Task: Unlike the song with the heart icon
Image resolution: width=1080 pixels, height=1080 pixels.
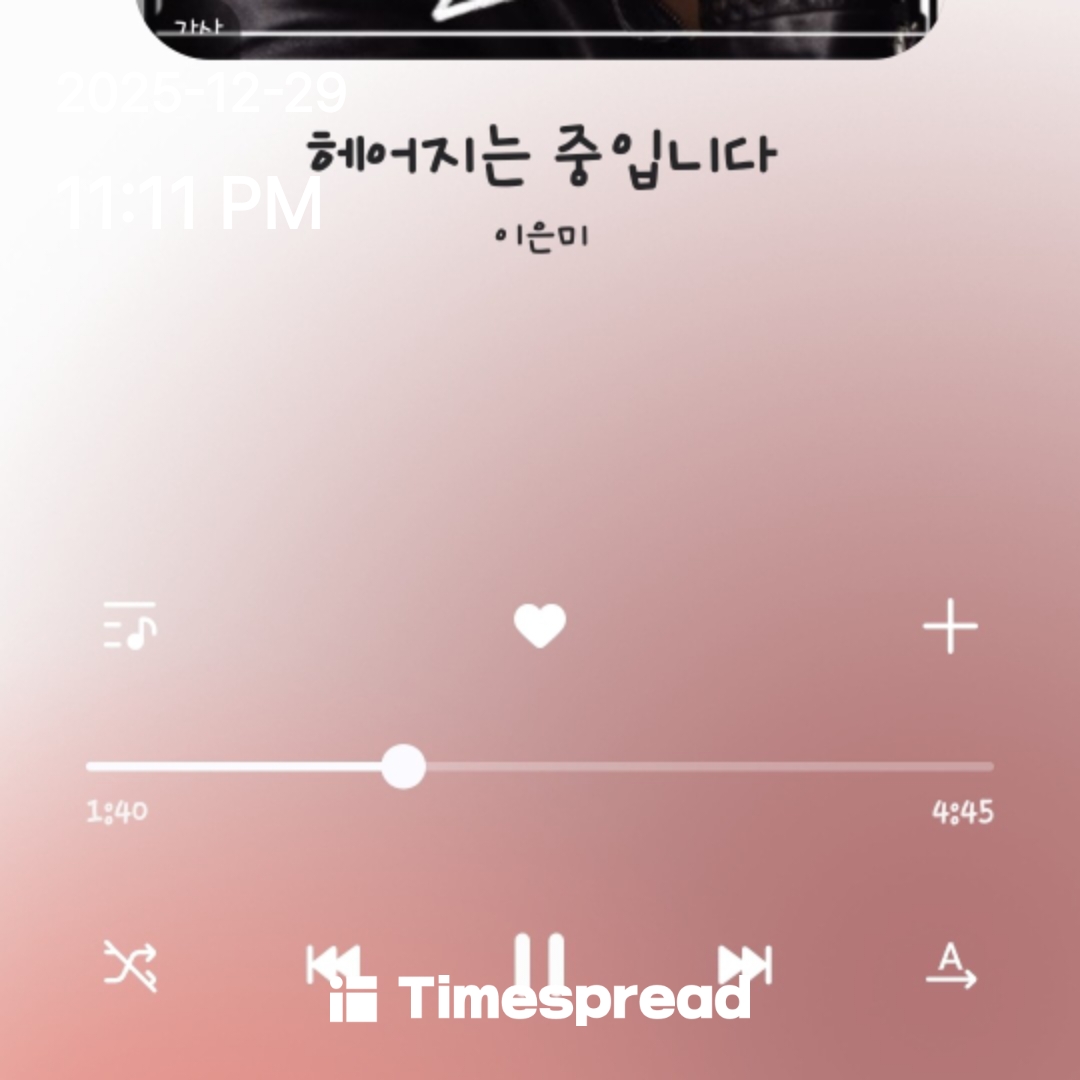Action: [x=540, y=627]
